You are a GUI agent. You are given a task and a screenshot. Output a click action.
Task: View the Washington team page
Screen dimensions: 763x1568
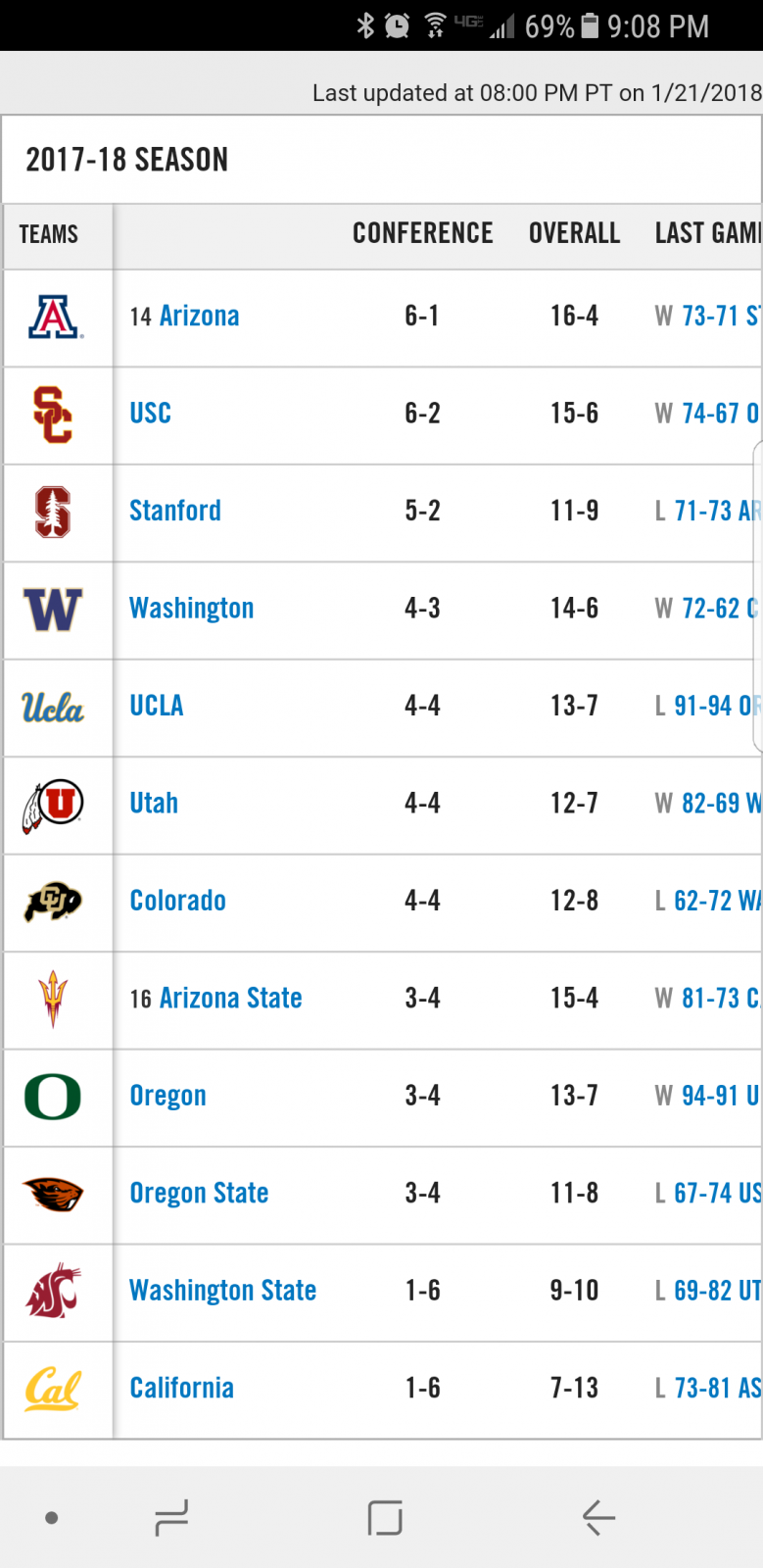click(x=191, y=609)
